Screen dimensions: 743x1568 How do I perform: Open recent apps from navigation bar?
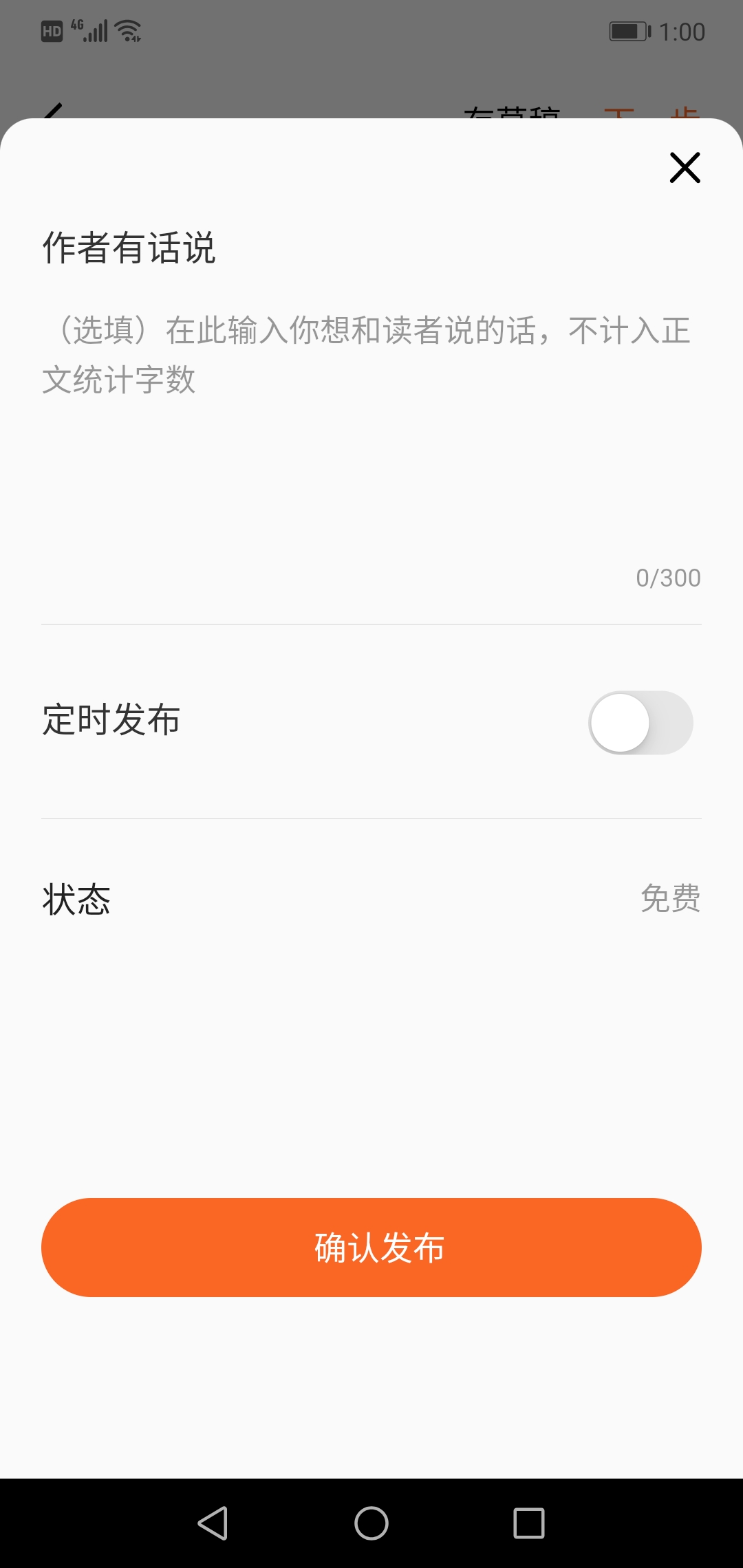(529, 1523)
